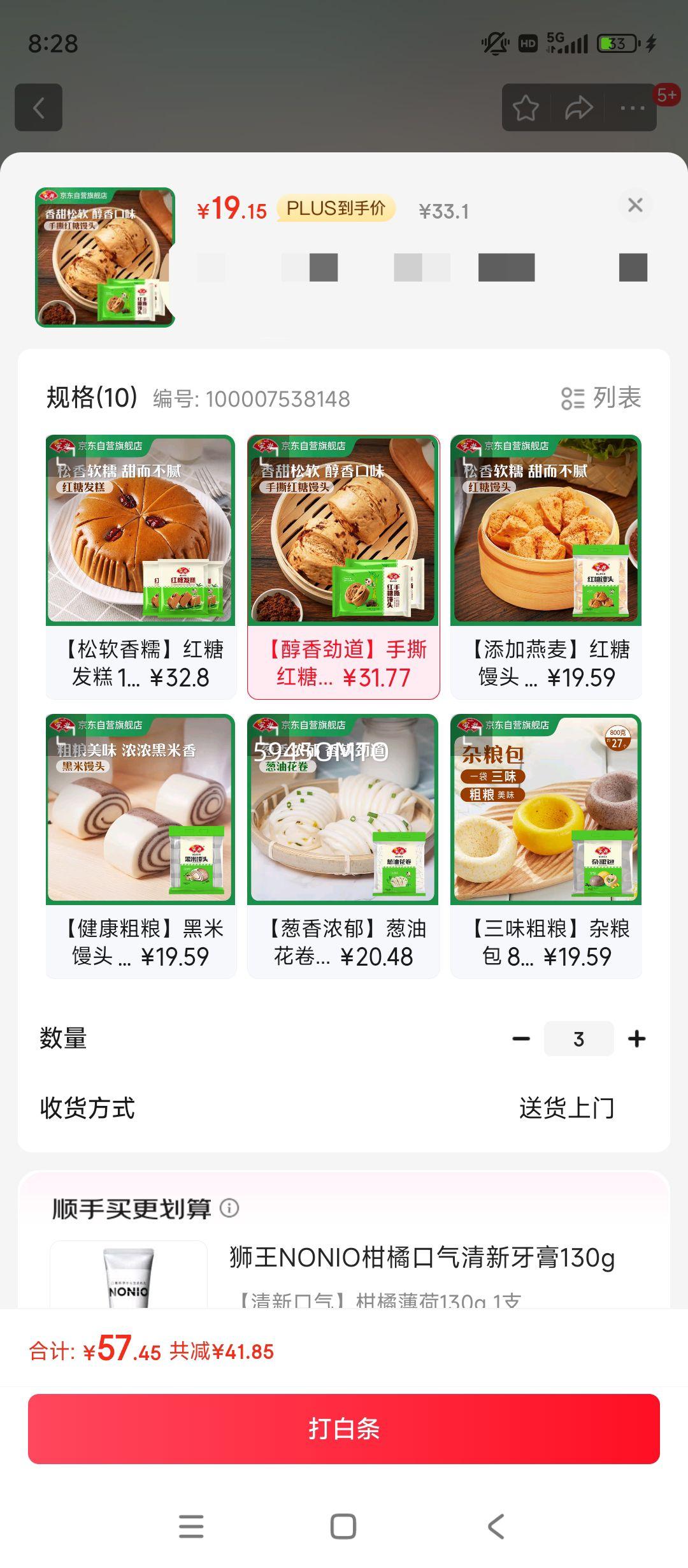Tap the quantity field showing 3
688x1568 pixels.
[x=578, y=1038]
